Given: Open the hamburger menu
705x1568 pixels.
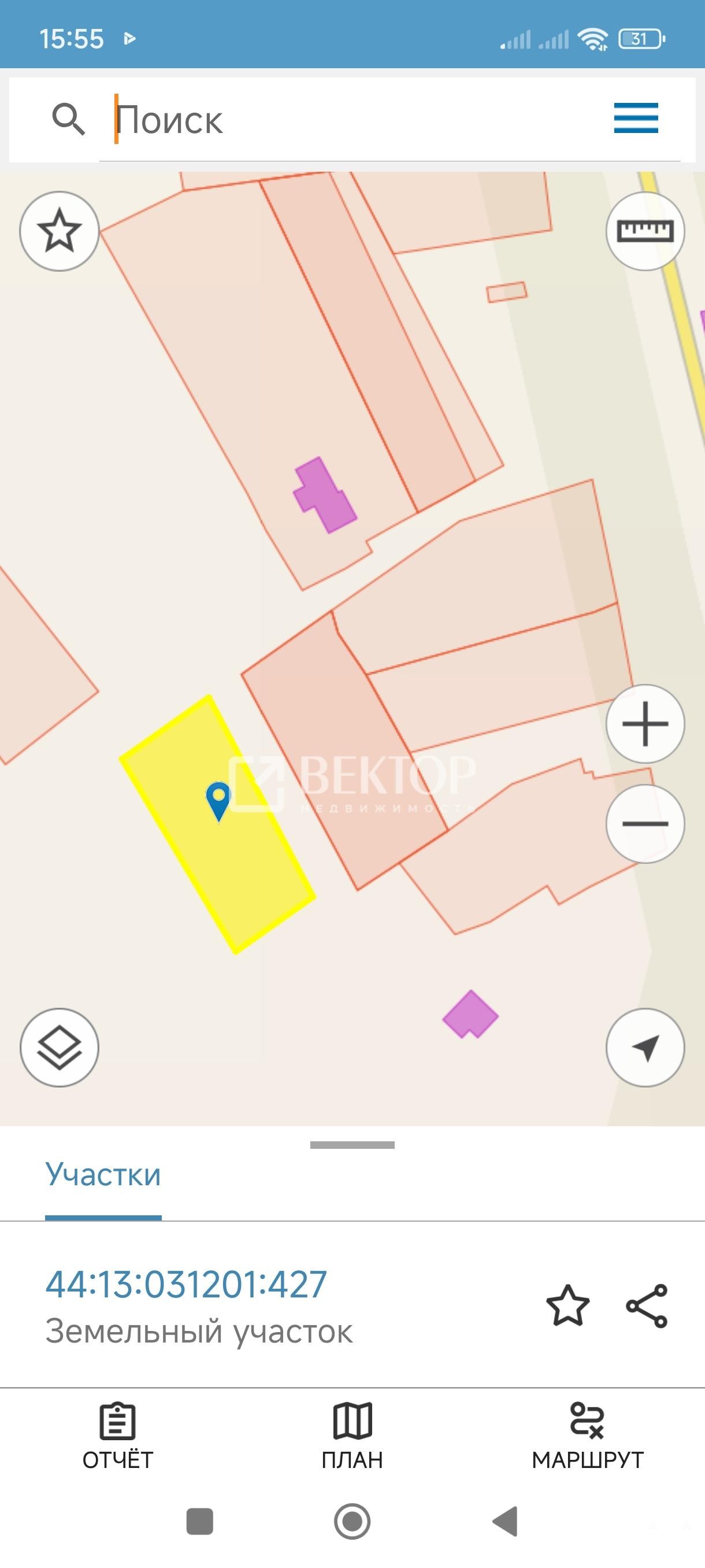Looking at the screenshot, I should [x=636, y=118].
